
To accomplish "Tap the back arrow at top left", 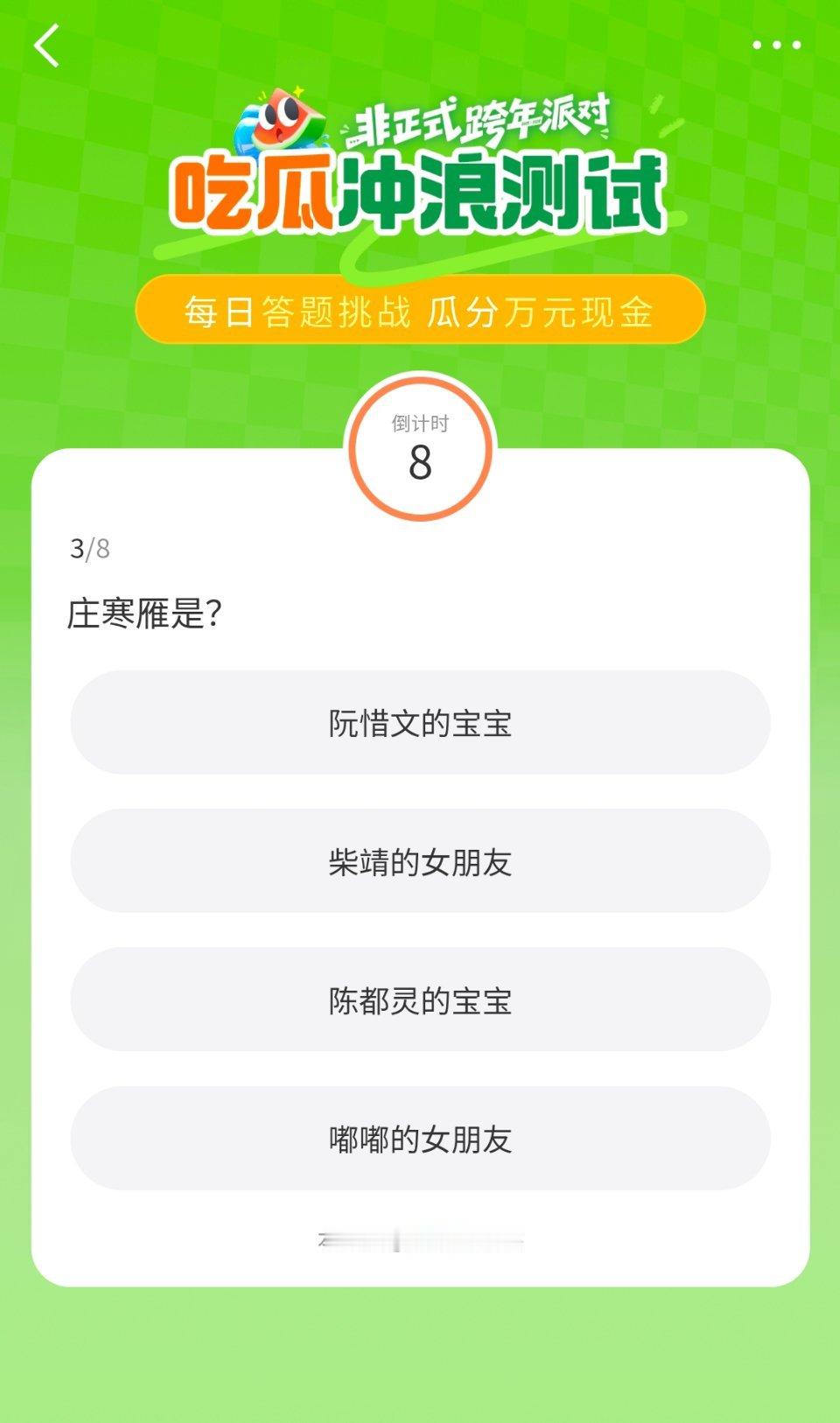I will 45,46.
